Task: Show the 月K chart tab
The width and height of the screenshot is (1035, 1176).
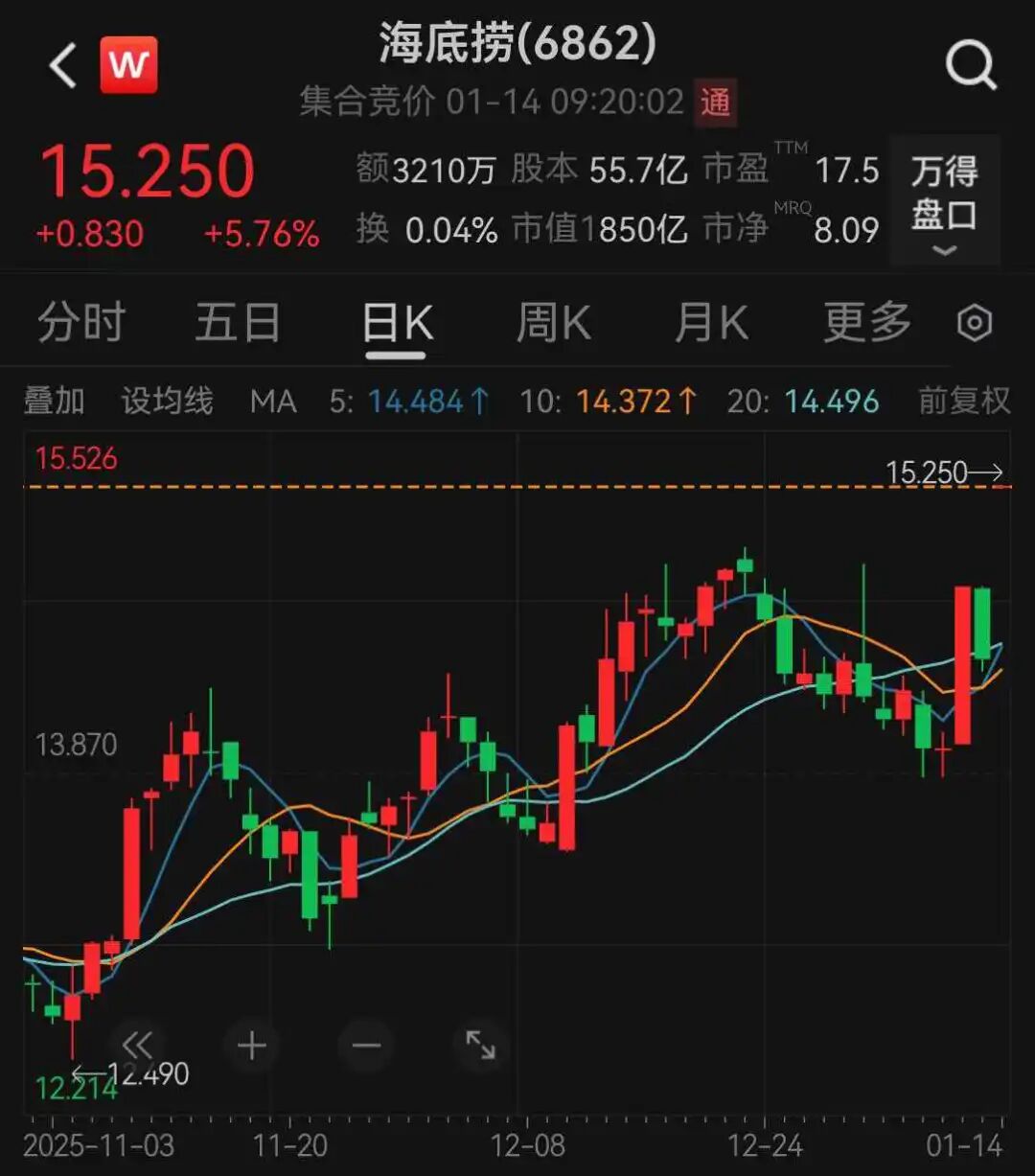Action: pos(711,322)
